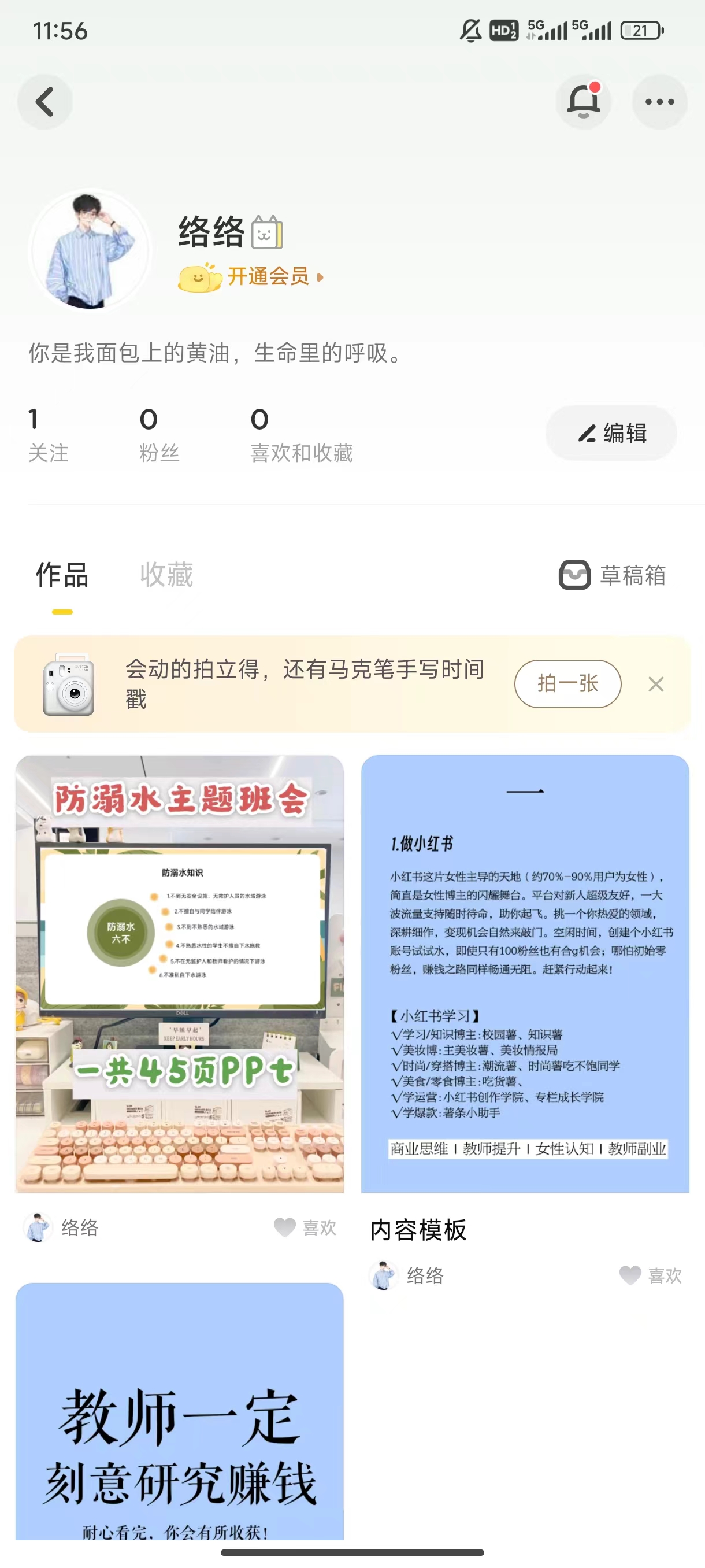Like the 内容模板 post
The image size is (705, 1568).
630,1275
